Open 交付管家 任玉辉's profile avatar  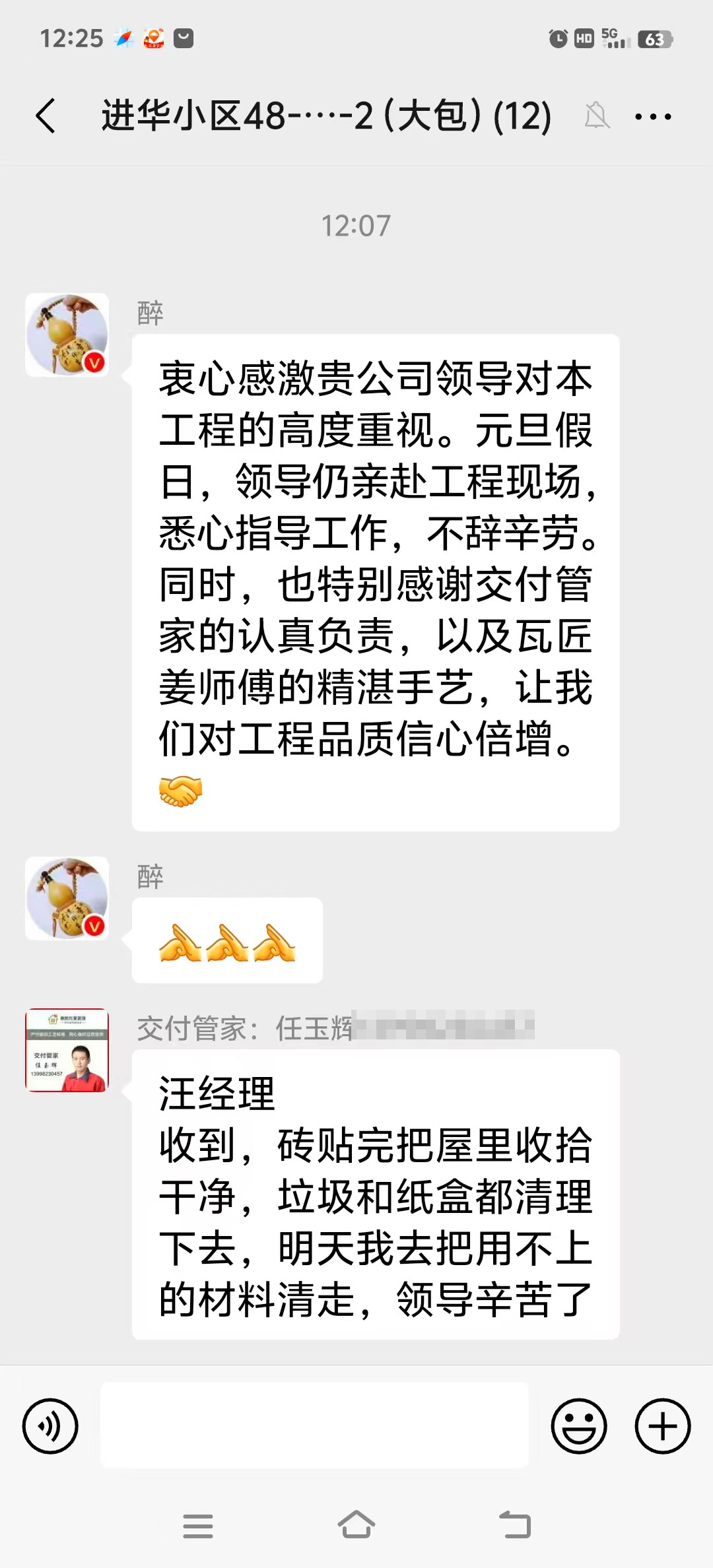pyautogui.click(x=67, y=1050)
